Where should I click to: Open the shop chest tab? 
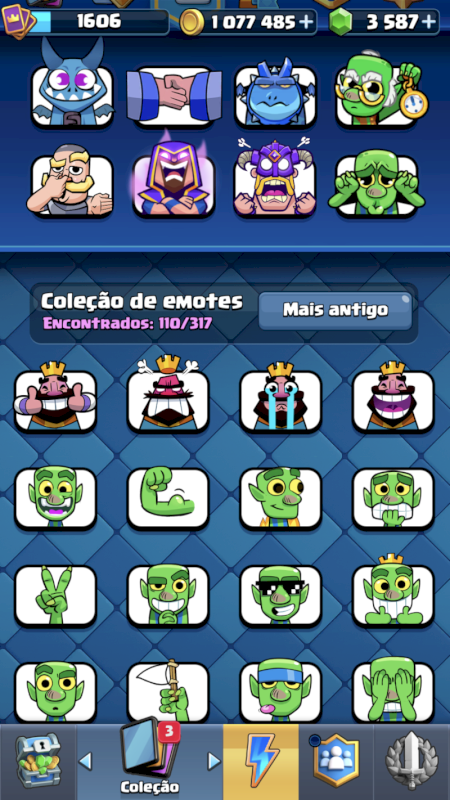(38, 761)
